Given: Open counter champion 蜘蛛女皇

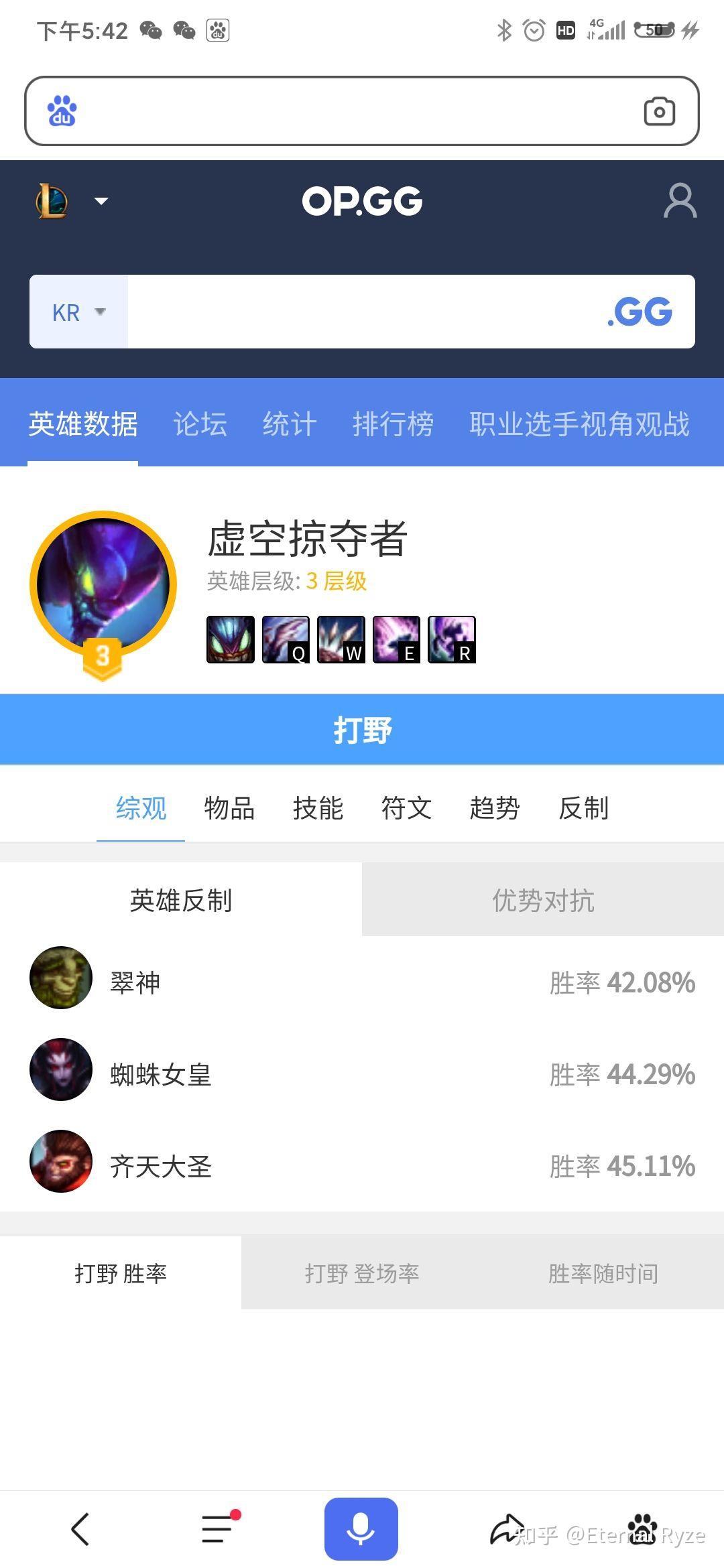Looking at the screenshot, I should point(160,1074).
